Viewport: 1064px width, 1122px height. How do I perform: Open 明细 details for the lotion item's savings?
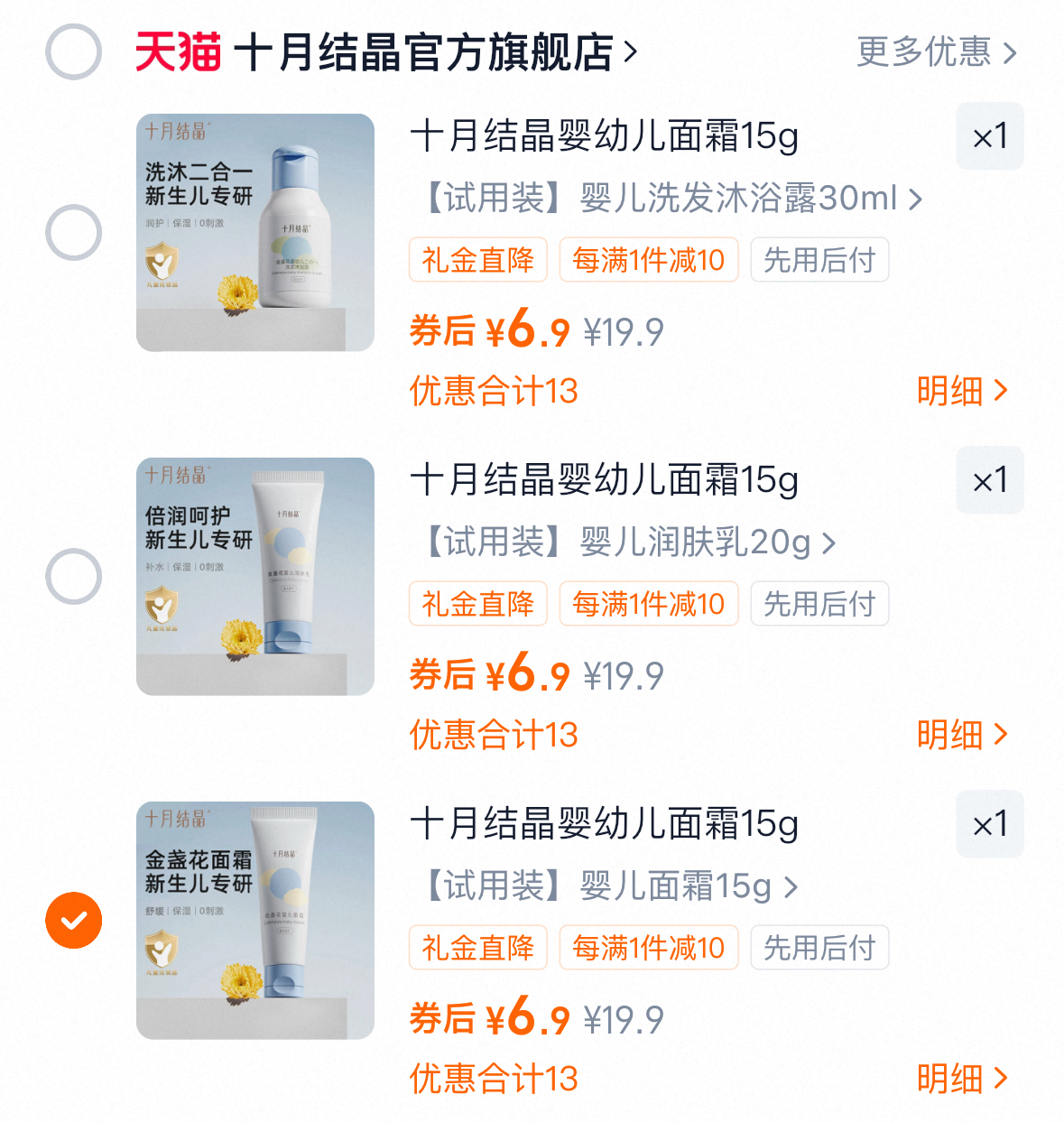coord(963,736)
